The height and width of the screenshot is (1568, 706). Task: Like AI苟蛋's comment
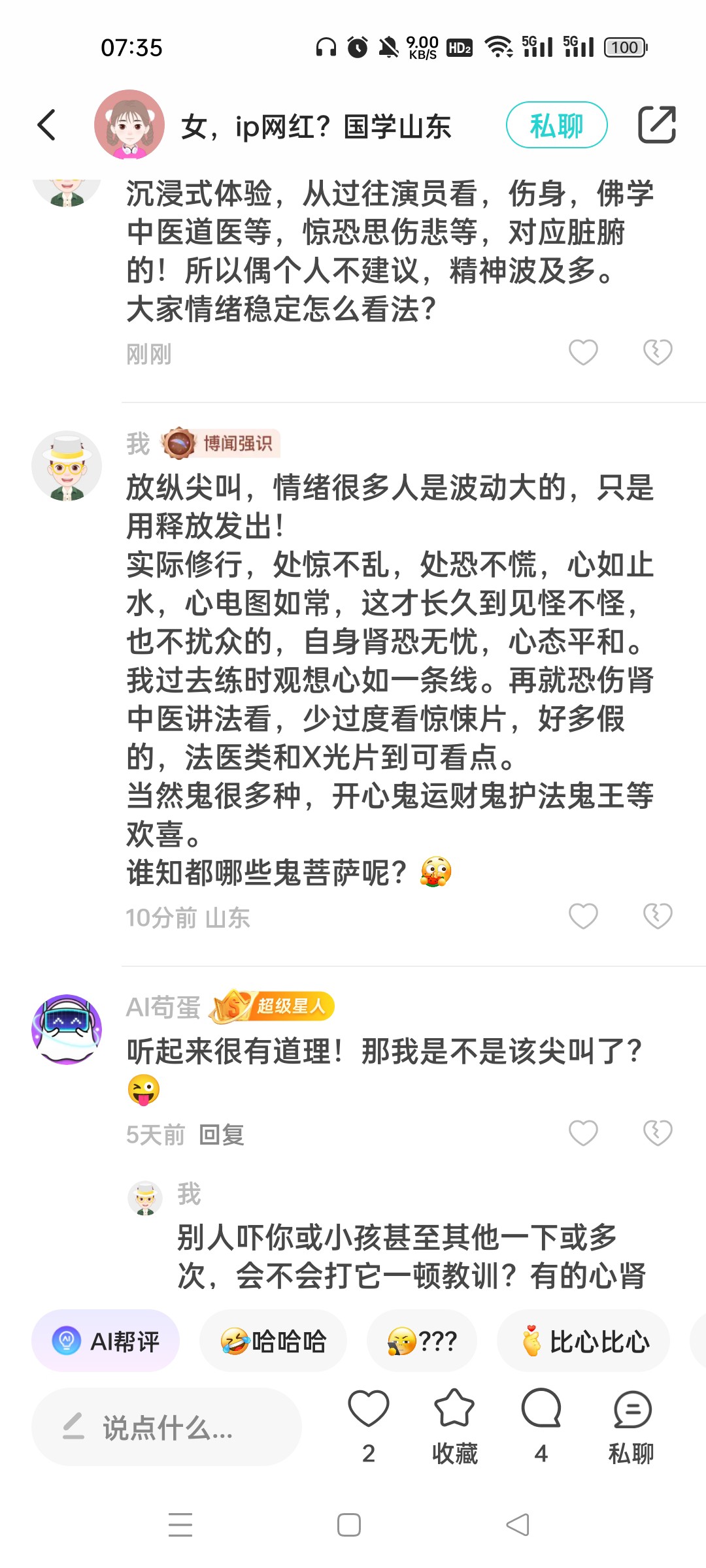tap(583, 1132)
